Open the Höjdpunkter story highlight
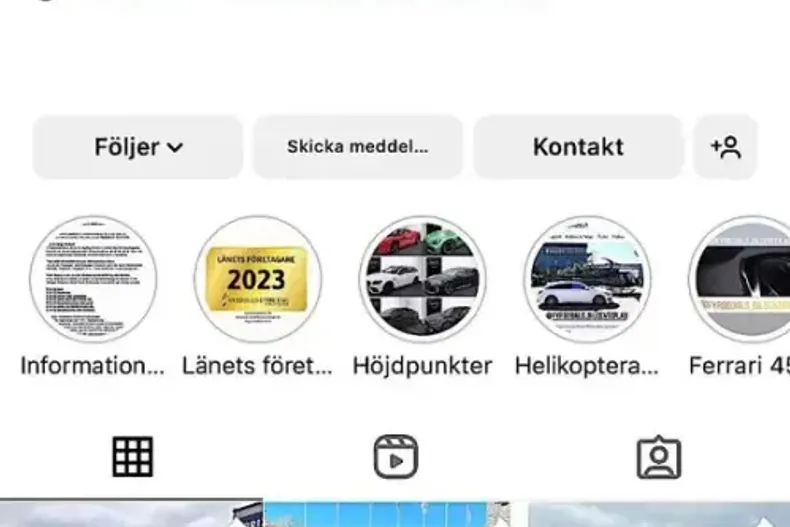The height and width of the screenshot is (527, 790). pos(422,280)
